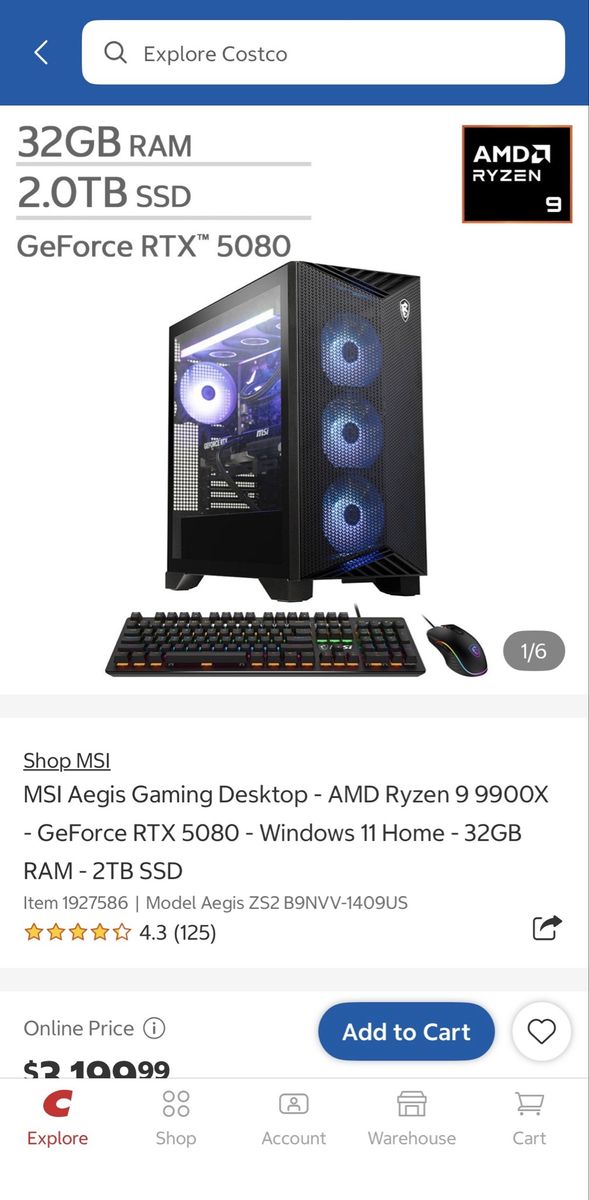589x1200 pixels.
Task: View the 4.3 star ratings and reviews
Action: 120,933
